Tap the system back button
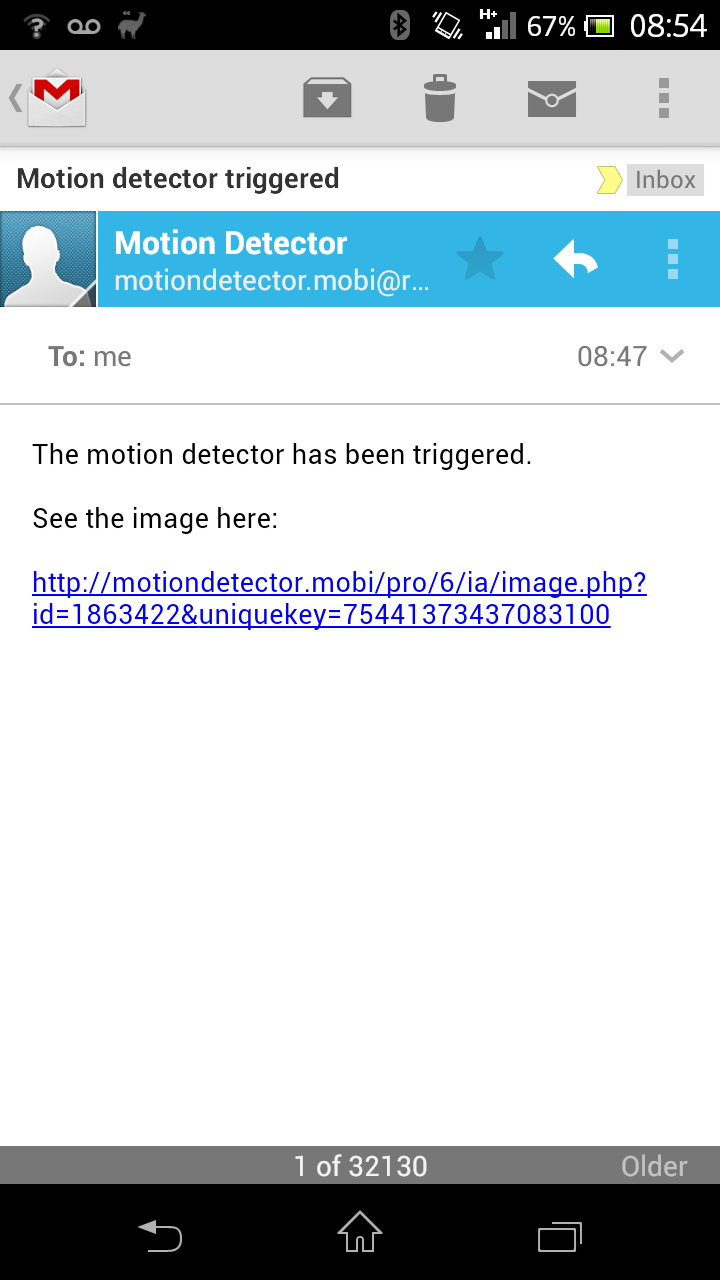The width and height of the screenshot is (720, 1280). coord(160,1236)
